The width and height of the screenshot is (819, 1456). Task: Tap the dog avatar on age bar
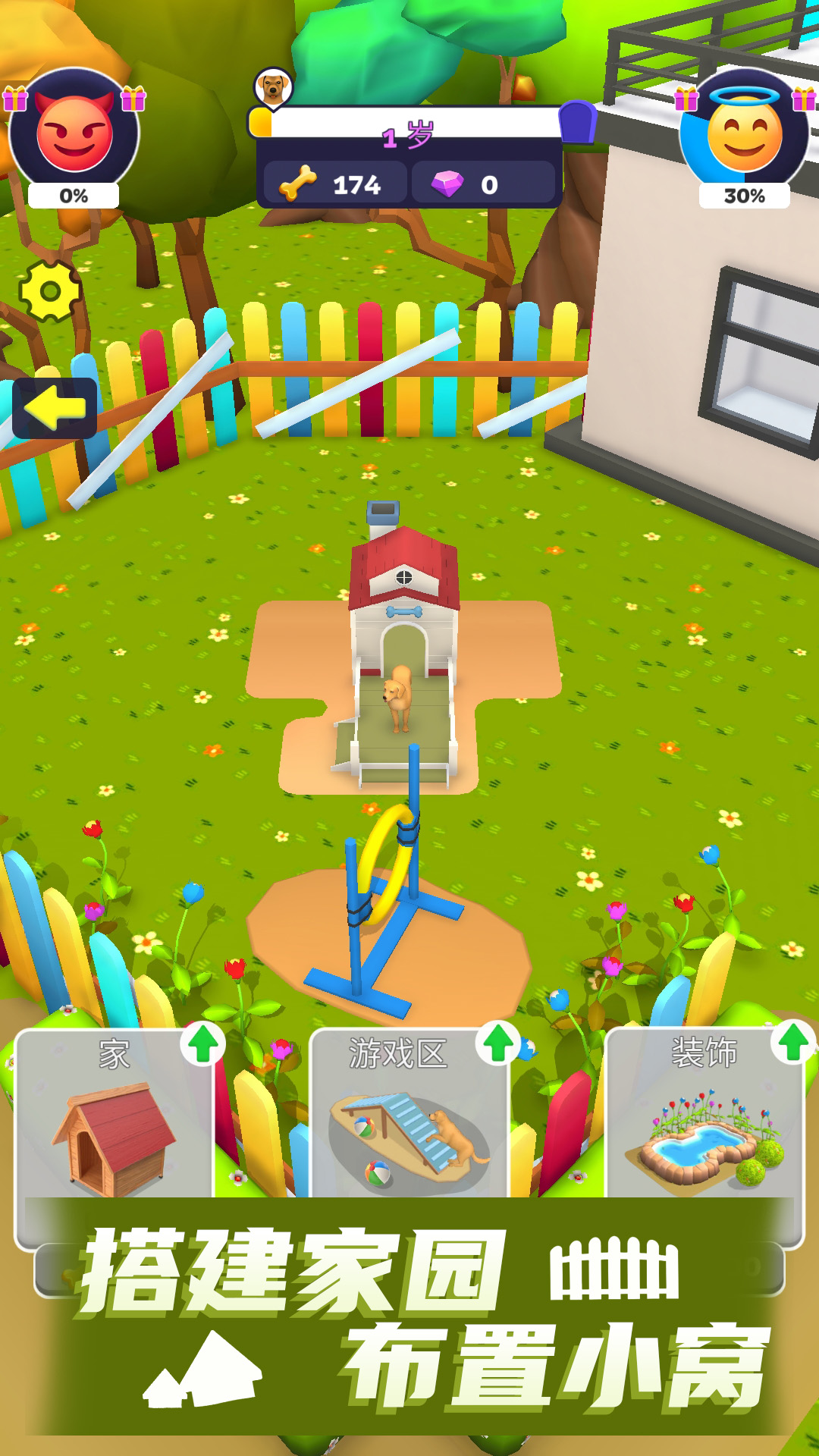(274, 88)
